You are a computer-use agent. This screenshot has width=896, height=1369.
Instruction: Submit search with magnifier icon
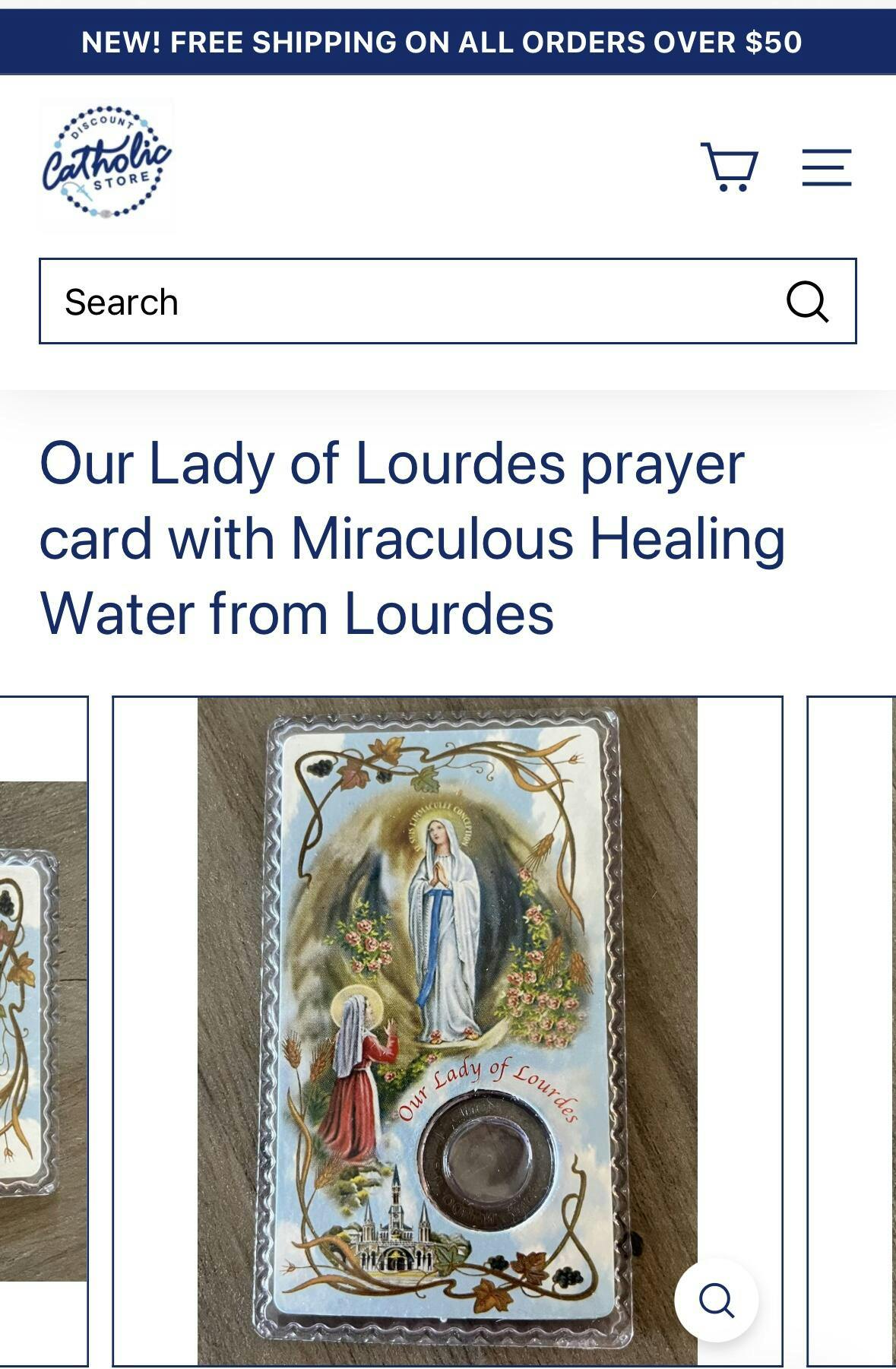pos(806,302)
